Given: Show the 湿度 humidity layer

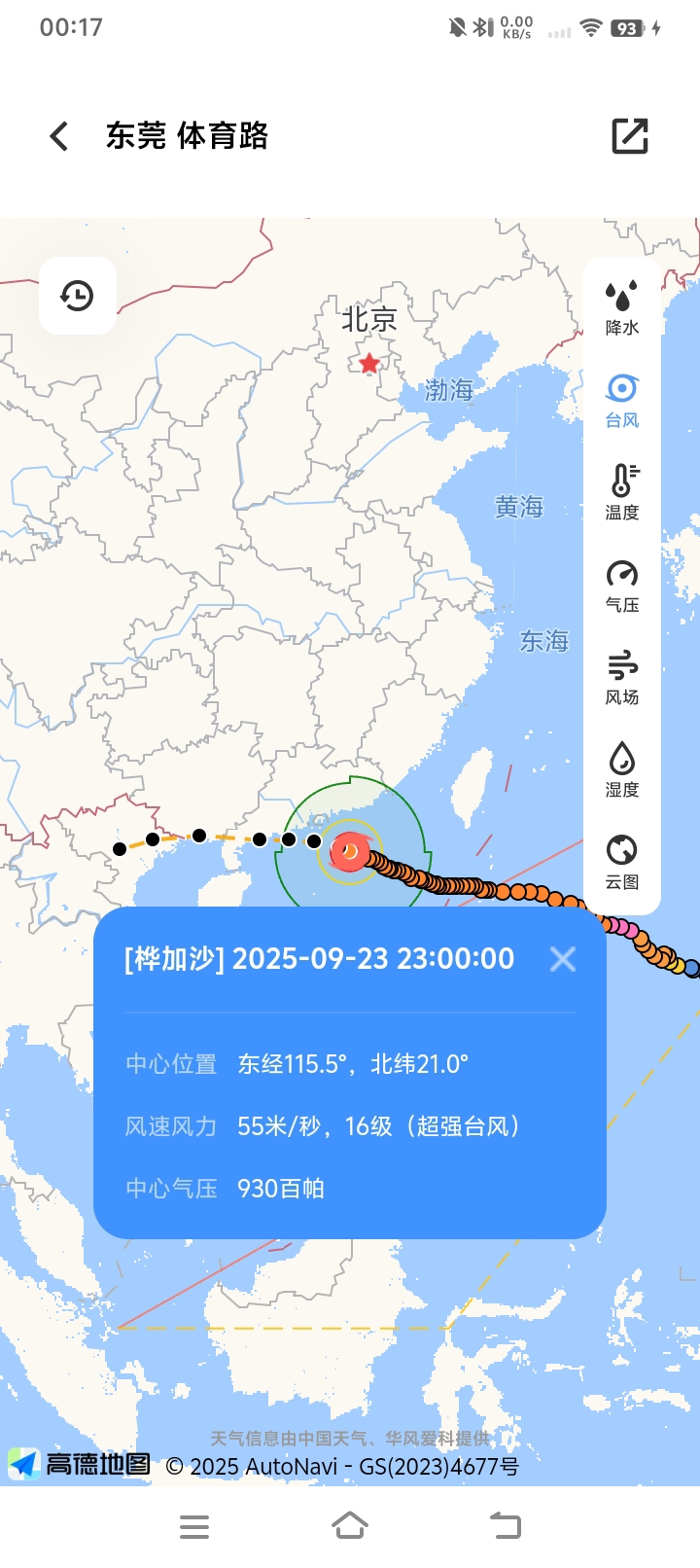Looking at the screenshot, I should [622, 769].
